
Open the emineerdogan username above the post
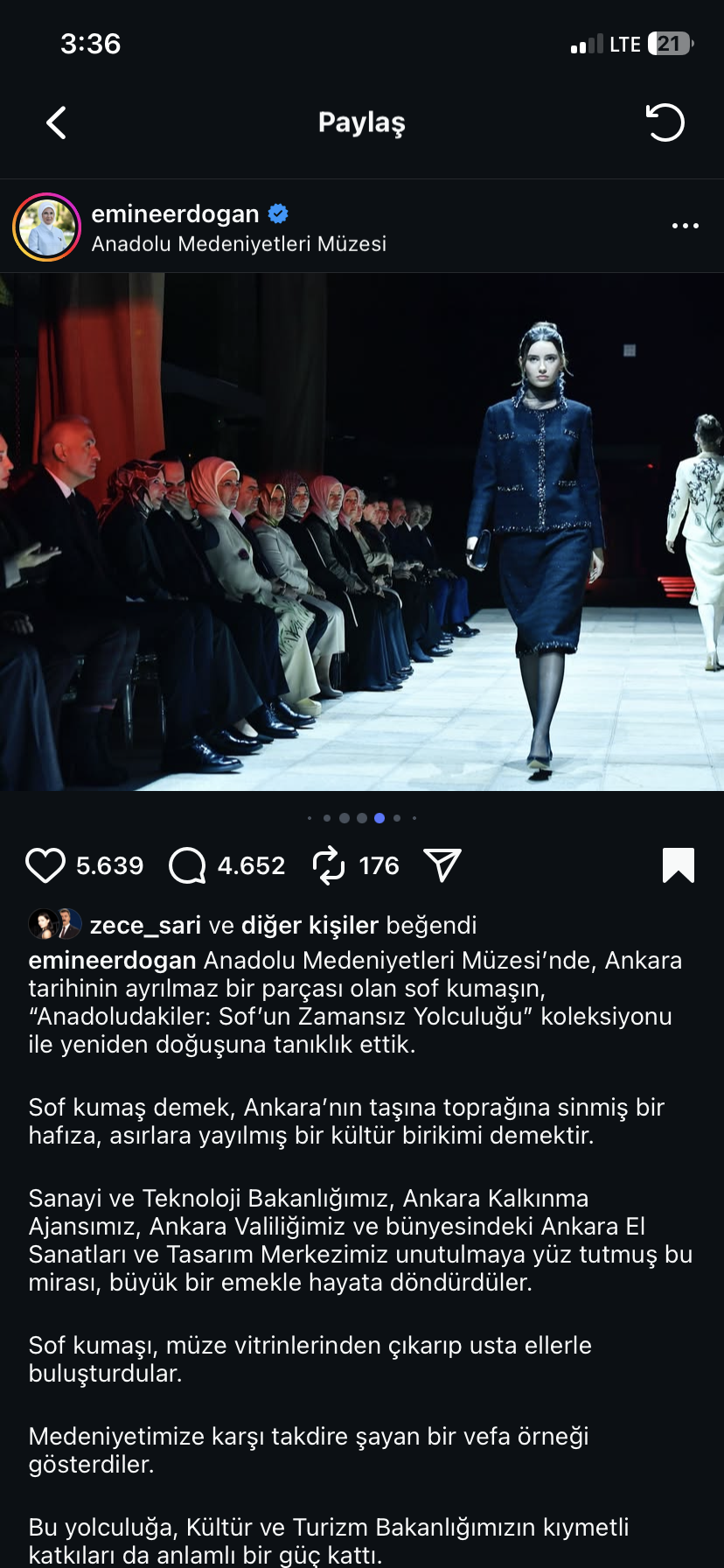pos(175,213)
